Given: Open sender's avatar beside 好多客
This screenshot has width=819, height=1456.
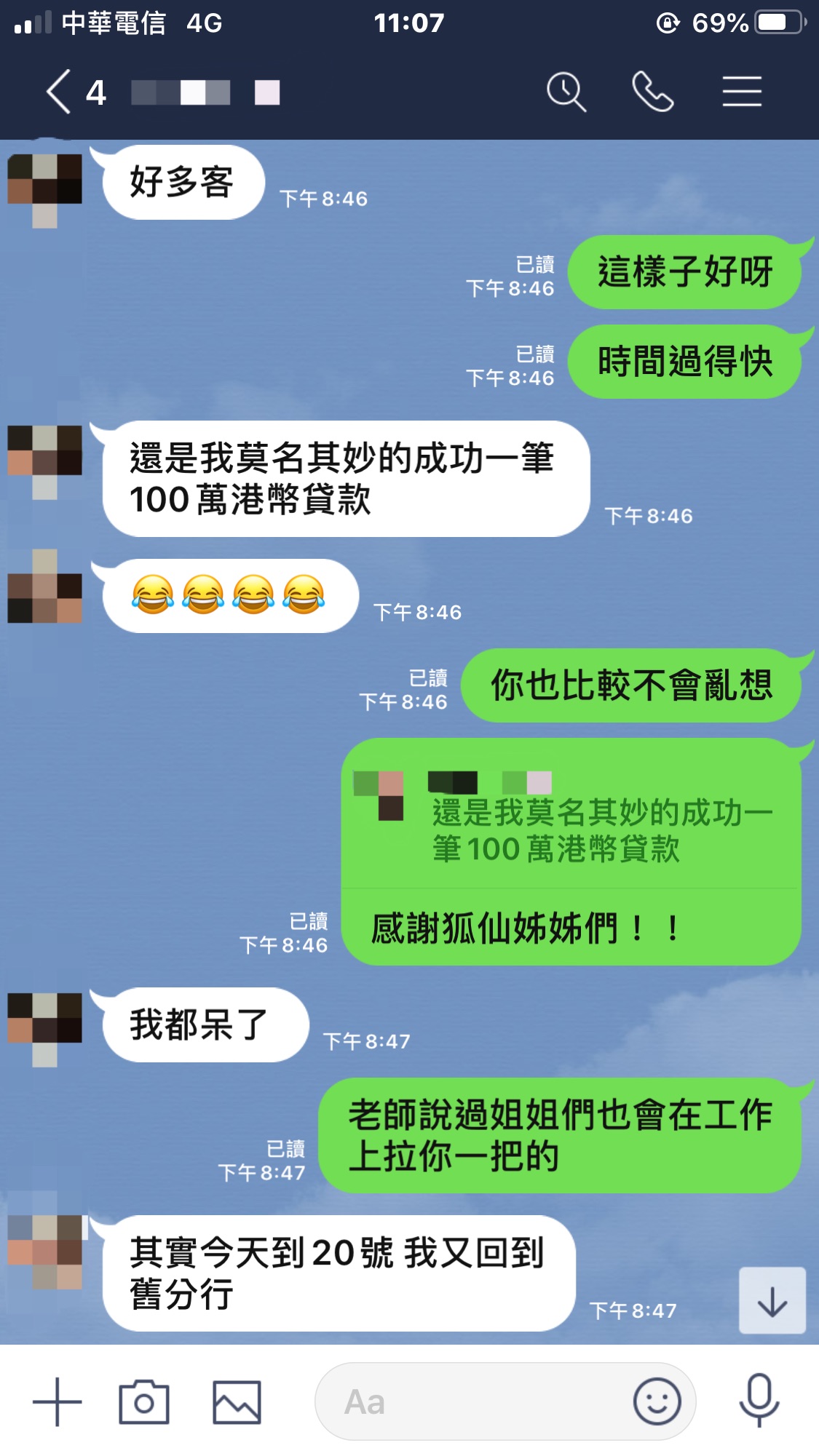Looking at the screenshot, I should point(44,186).
